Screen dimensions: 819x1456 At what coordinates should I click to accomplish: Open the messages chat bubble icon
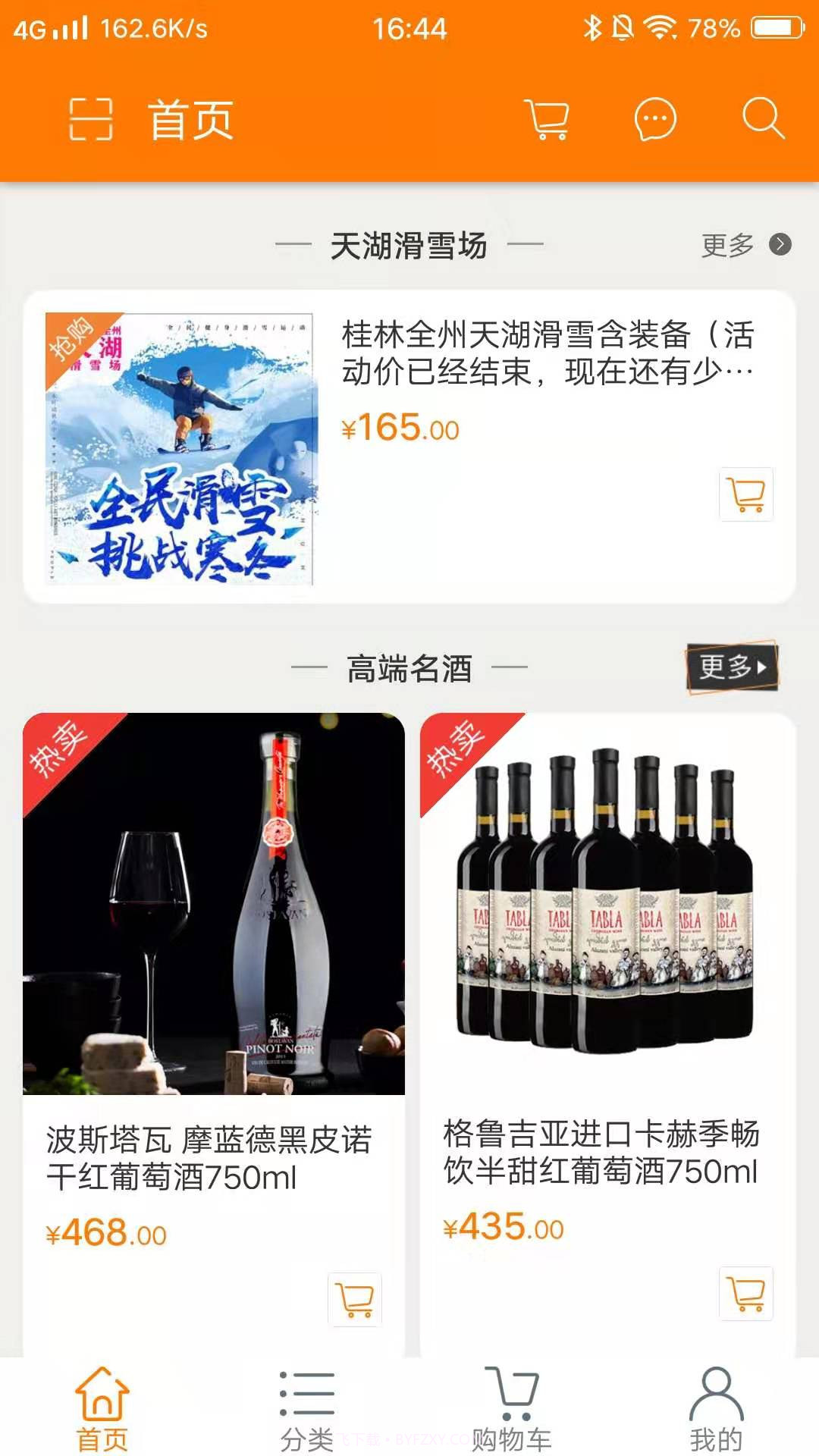[x=653, y=119]
